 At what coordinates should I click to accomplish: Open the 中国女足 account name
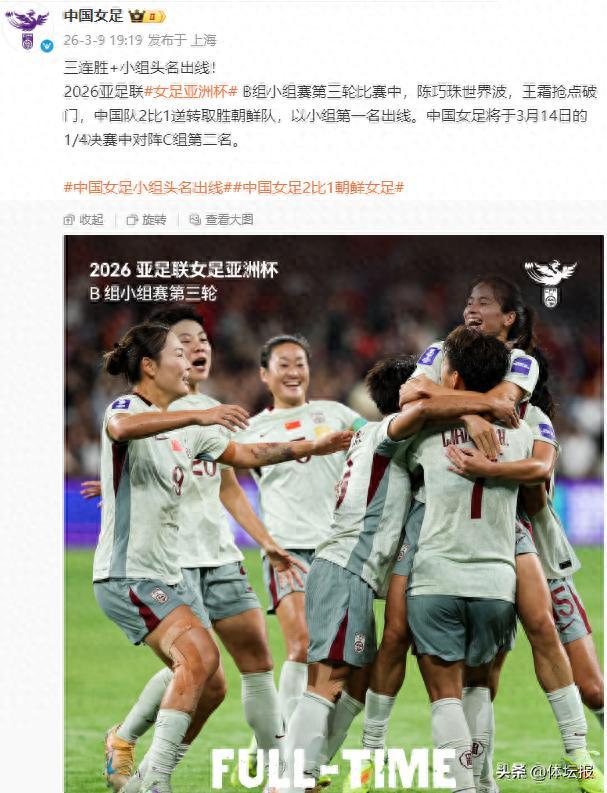coord(92,16)
